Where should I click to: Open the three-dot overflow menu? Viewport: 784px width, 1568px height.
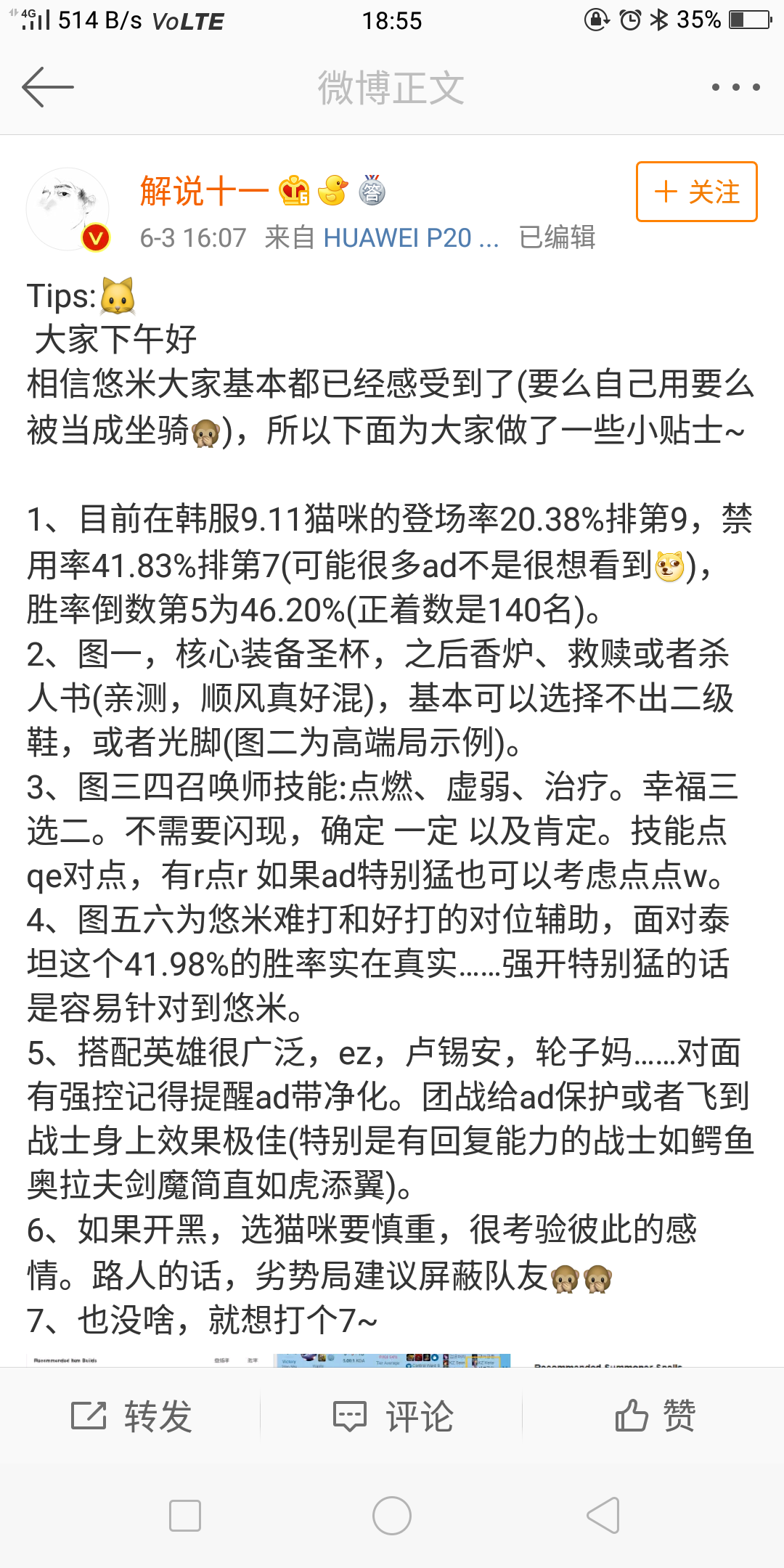735,87
